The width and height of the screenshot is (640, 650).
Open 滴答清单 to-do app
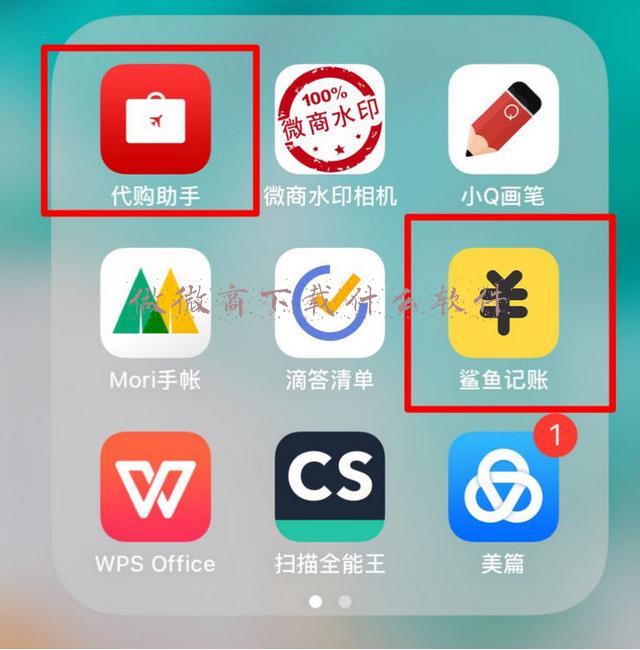pyautogui.click(x=330, y=303)
